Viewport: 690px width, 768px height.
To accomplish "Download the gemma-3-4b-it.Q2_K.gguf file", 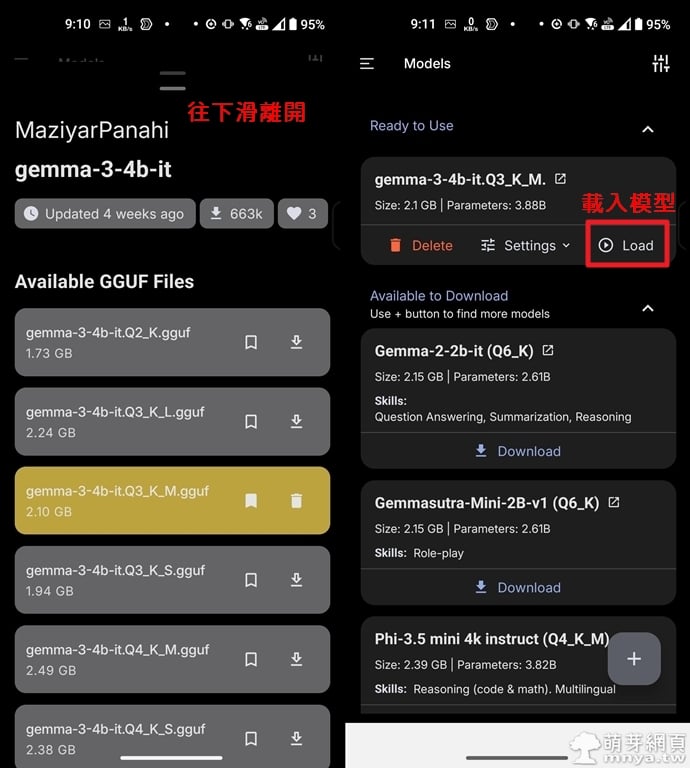I will [296, 342].
